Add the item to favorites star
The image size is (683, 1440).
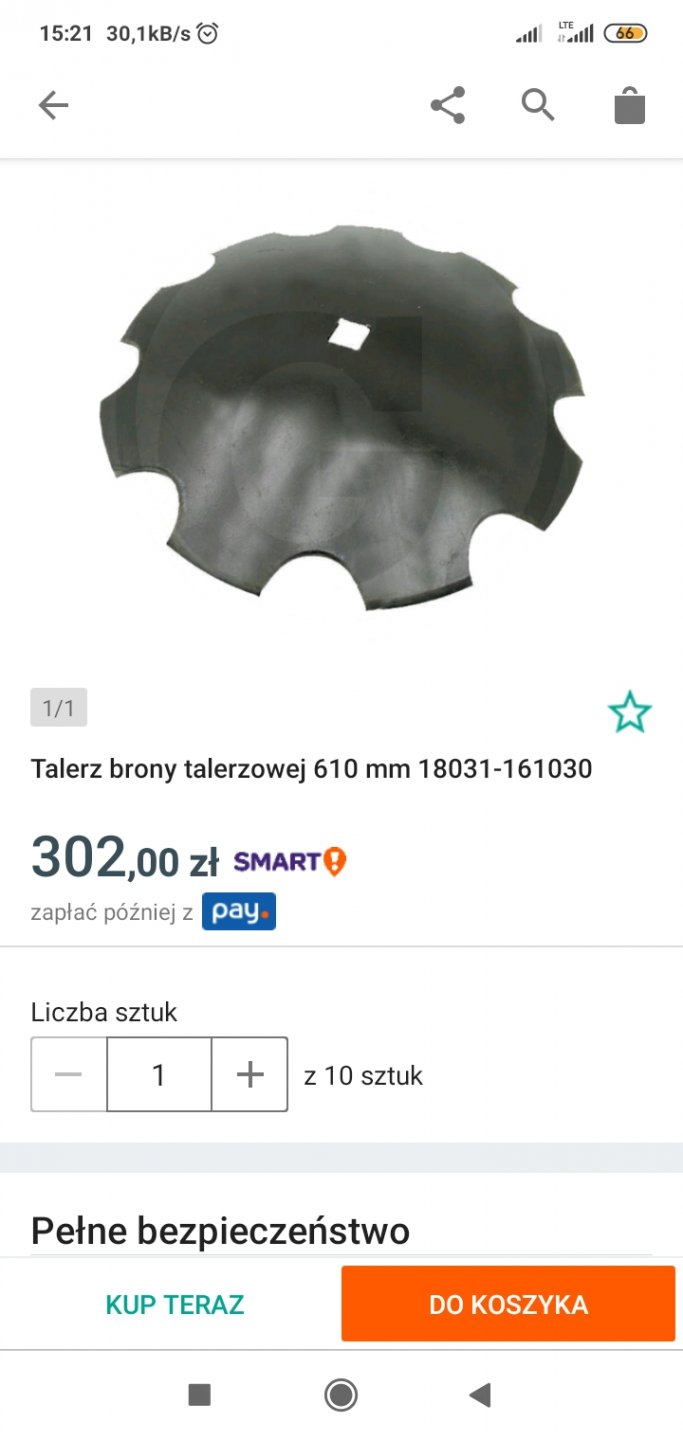(629, 712)
